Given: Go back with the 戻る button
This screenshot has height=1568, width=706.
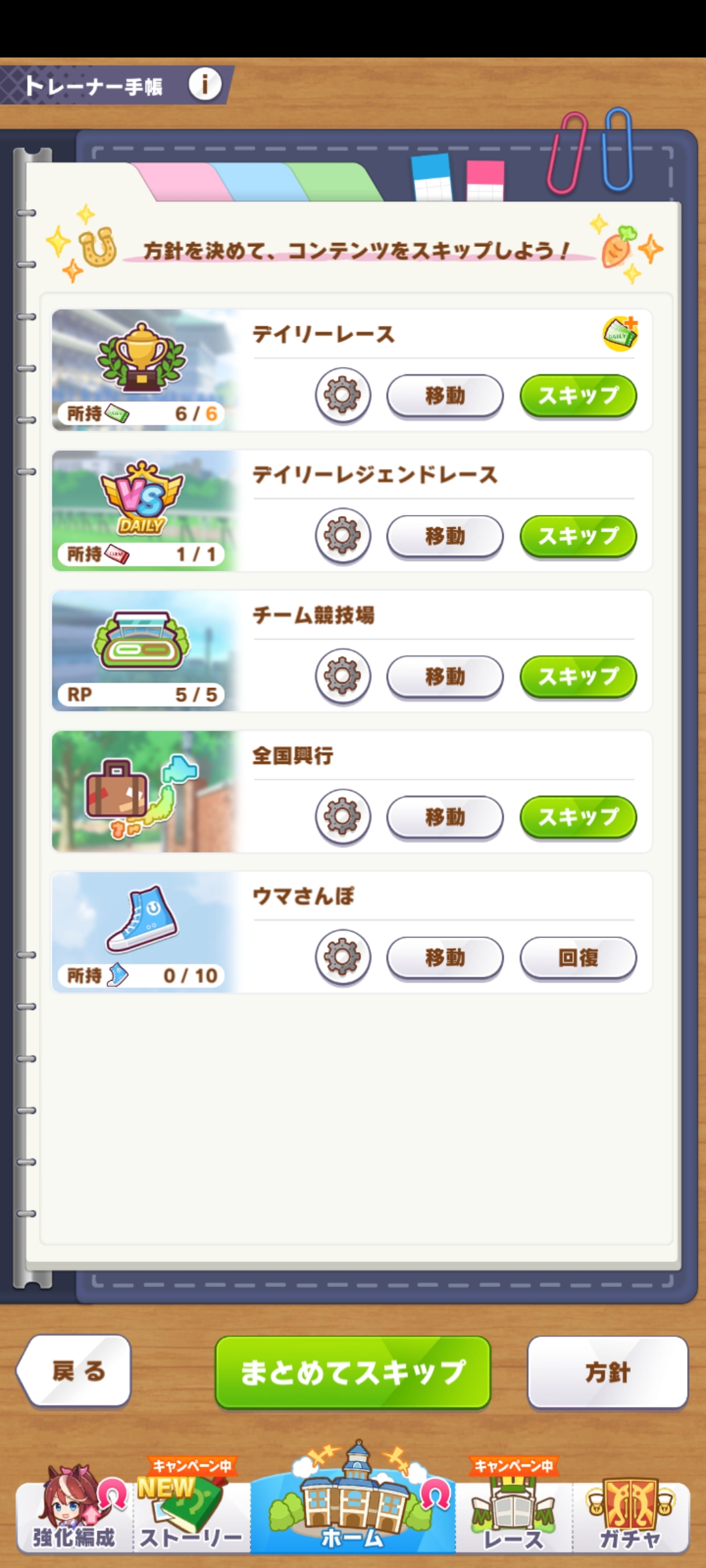Looking at the screenshot, I should pos(75,1371).
